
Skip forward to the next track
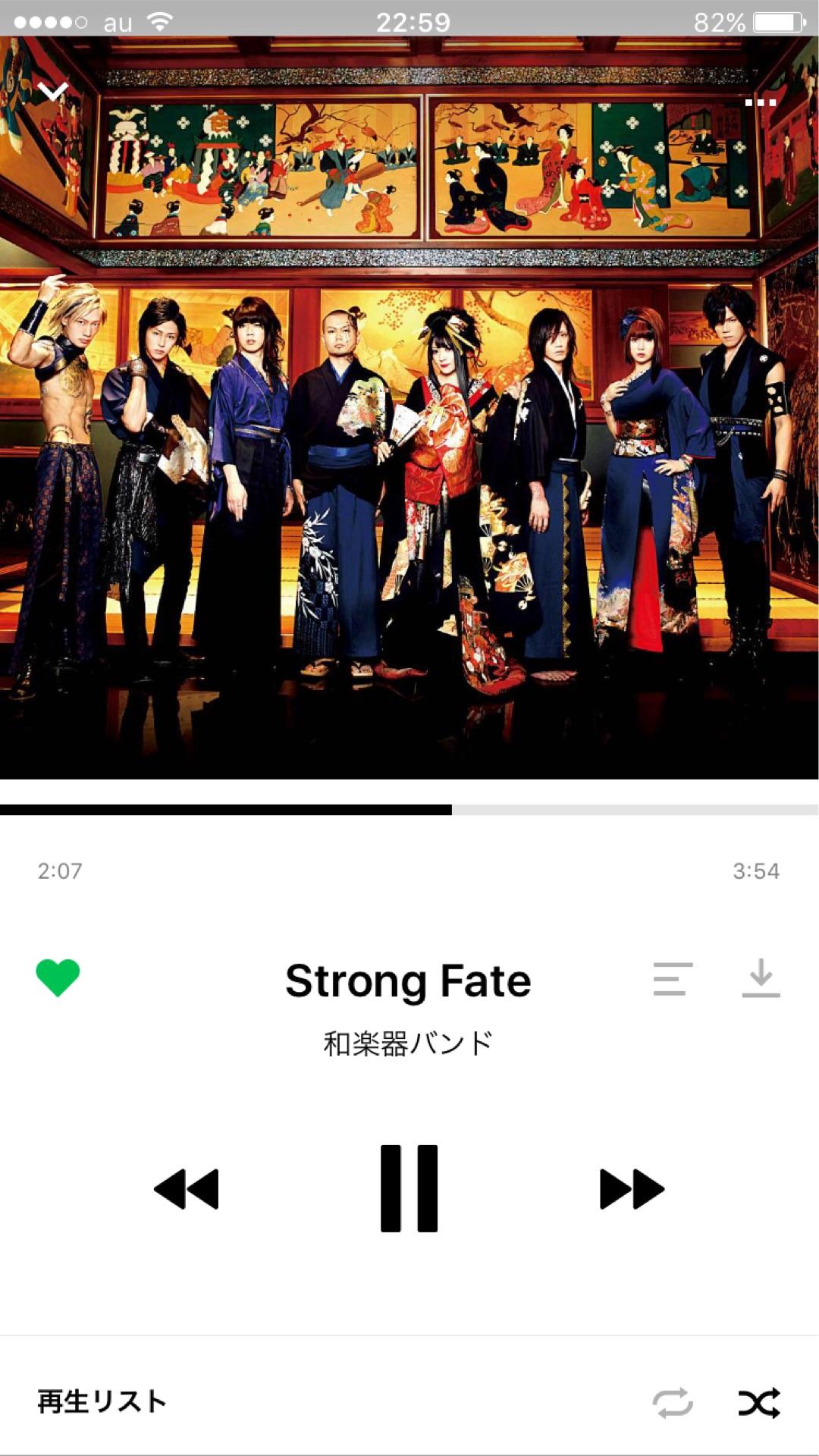632,1188
